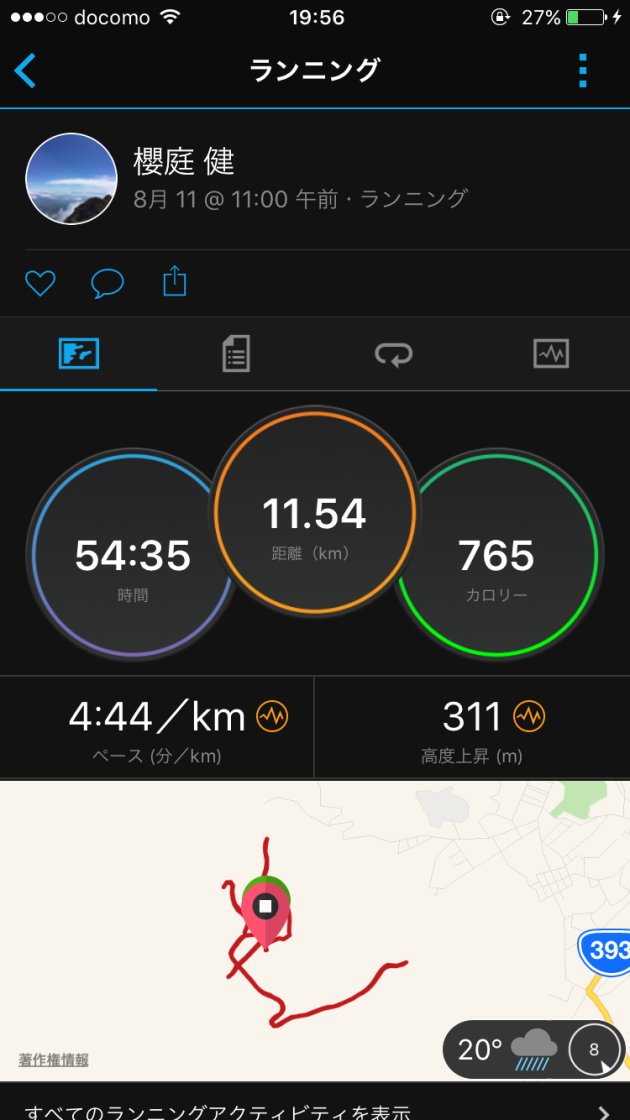
Task: Tap the elevation chart icon beside 311
Action: [x=529, y=716]
